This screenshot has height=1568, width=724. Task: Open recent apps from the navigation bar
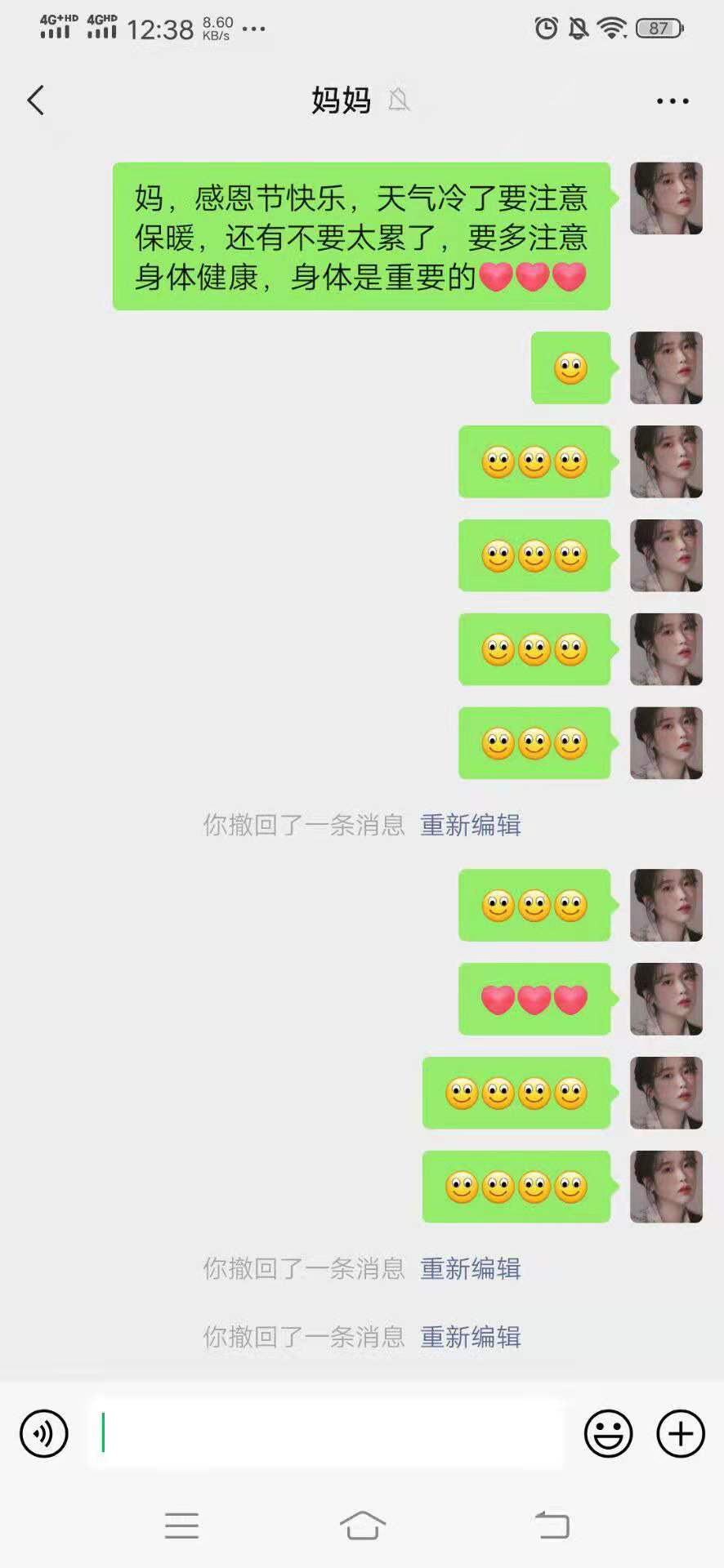[181, 1525]
